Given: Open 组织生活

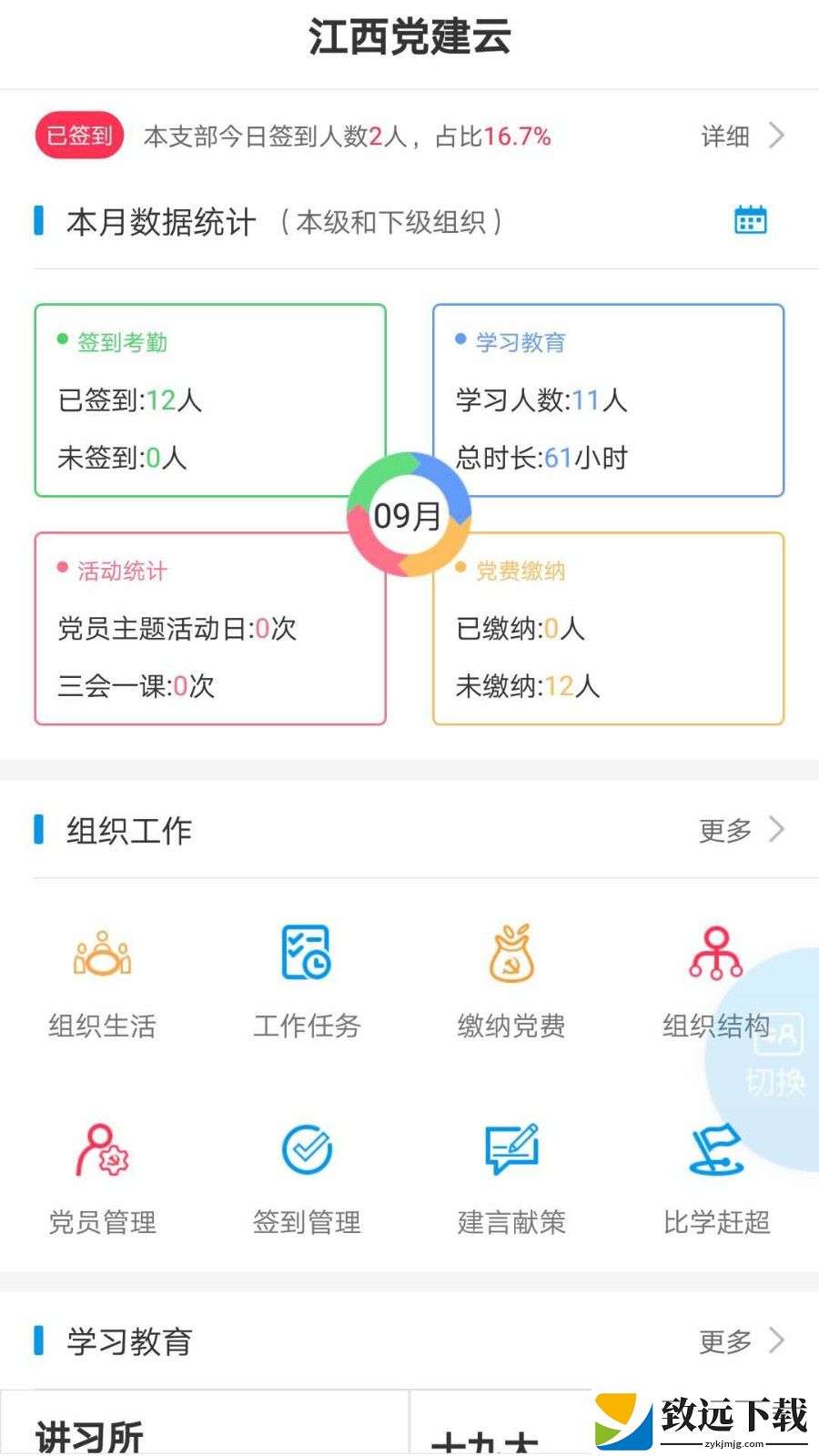Looking at the screenshot, I should 102,985.
